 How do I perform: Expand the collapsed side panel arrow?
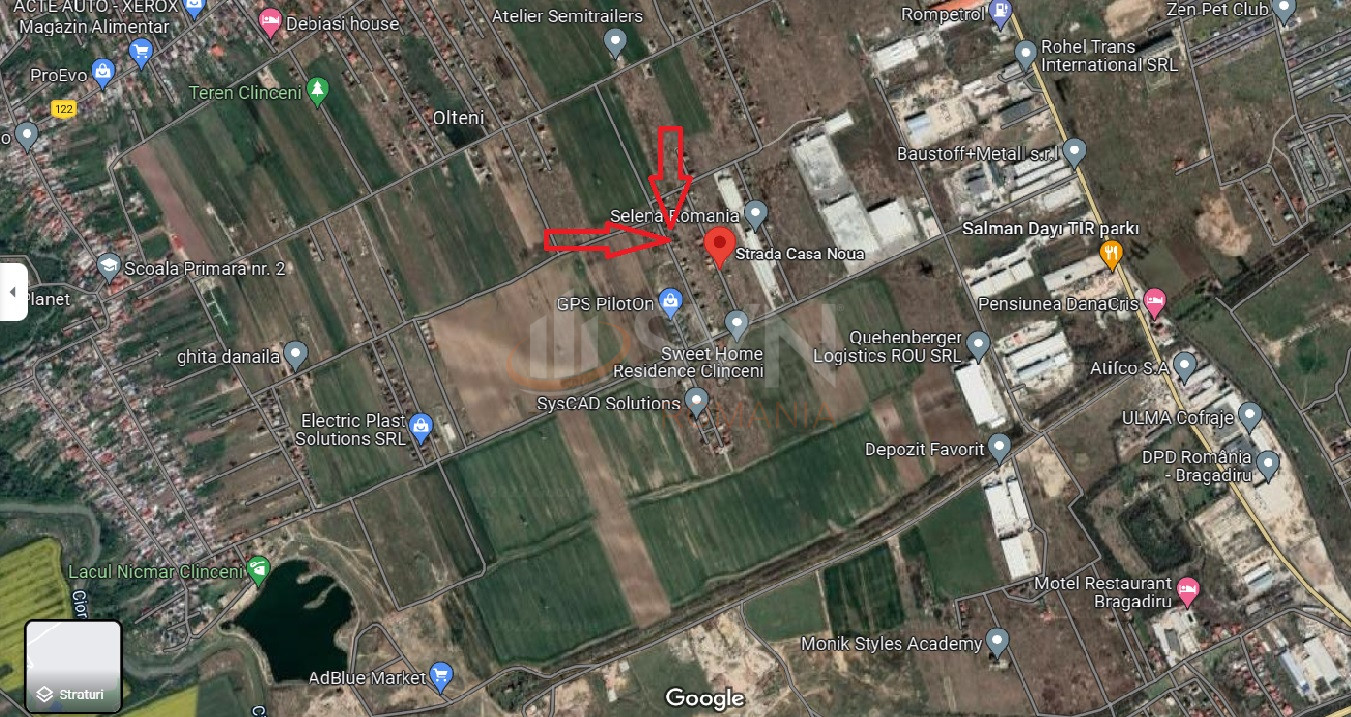tap(13, 292)
